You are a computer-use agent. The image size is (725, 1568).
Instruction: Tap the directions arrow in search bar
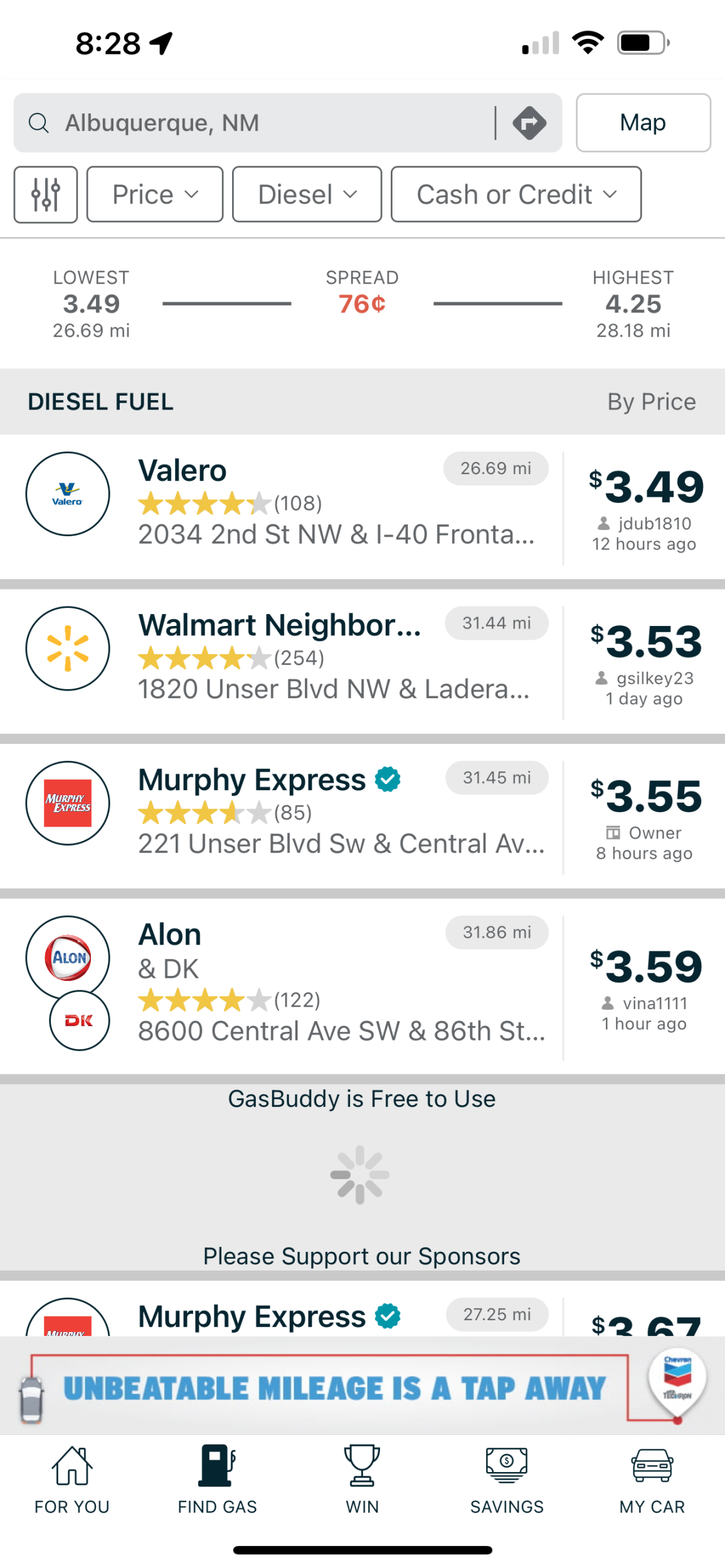pos(529,123)
